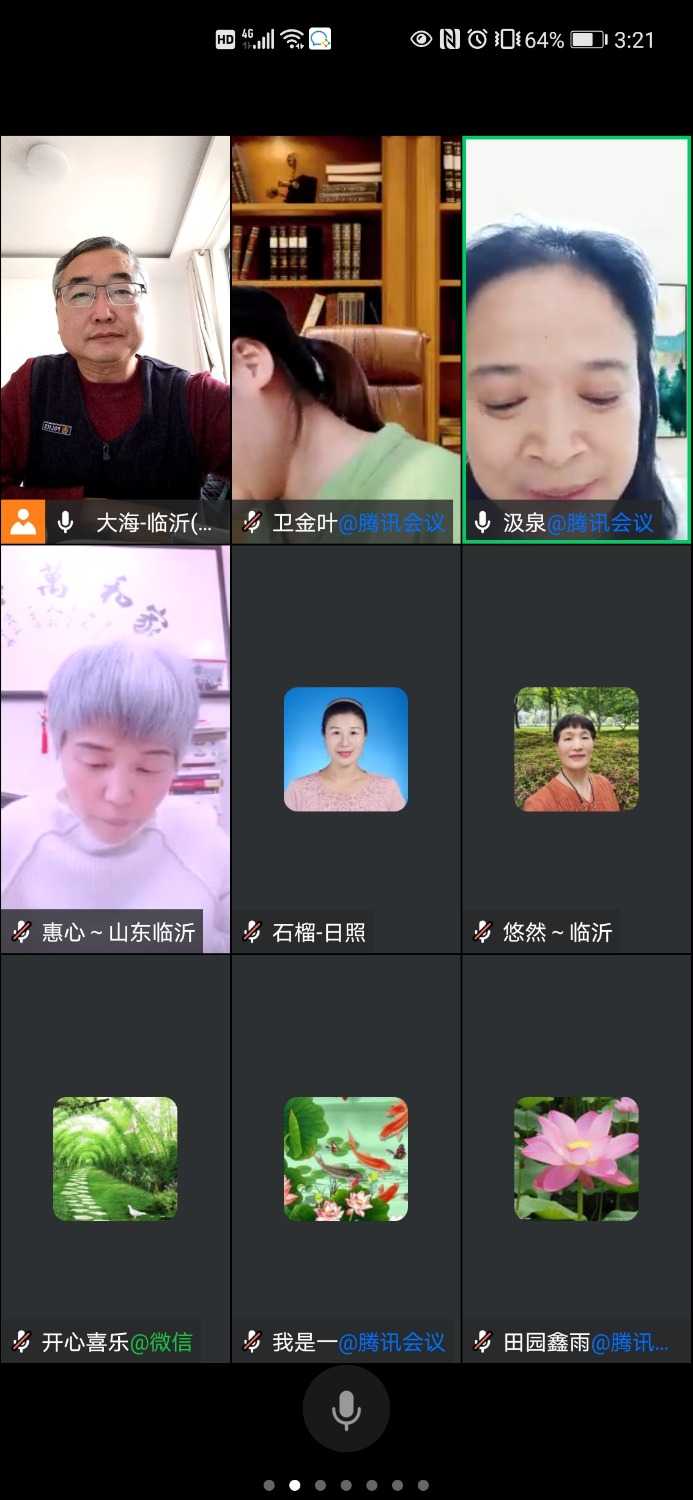Viewport: 693px width, 1500px height.
Task: Open participant tile 石榴-日照
Action: [x=346, y=748]
